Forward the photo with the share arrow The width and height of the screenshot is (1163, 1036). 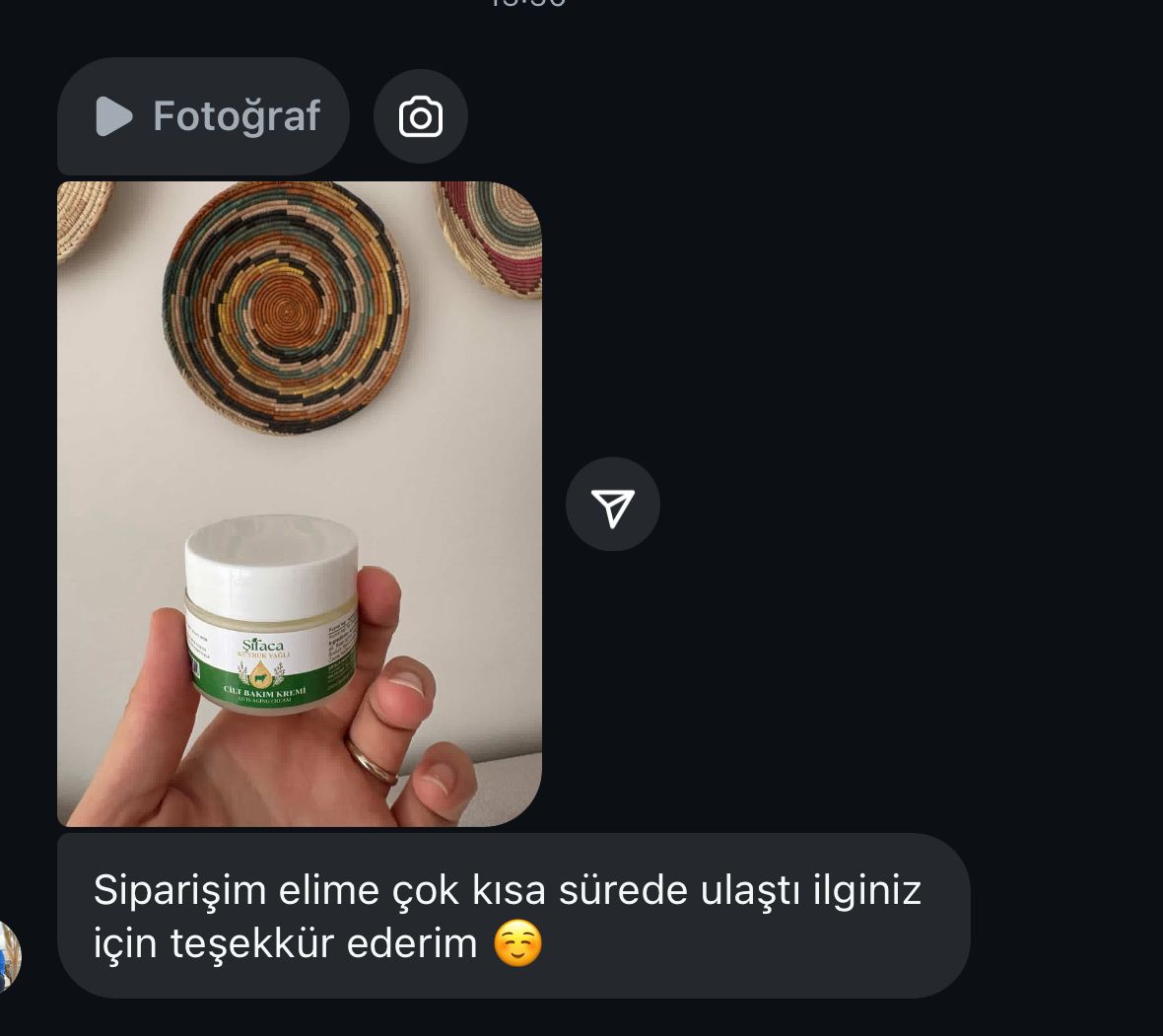click(x=612, y=505)
